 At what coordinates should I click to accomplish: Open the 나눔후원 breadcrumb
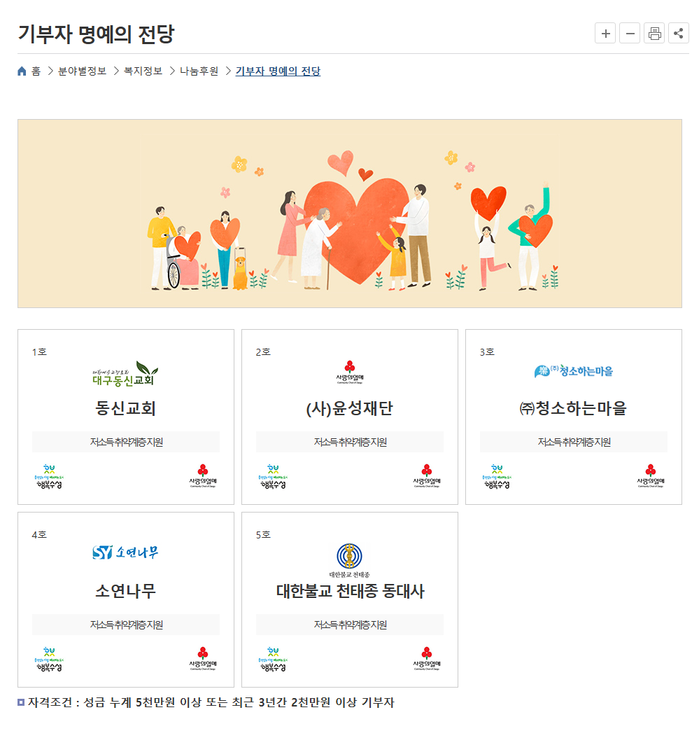(x=199, y=72)
